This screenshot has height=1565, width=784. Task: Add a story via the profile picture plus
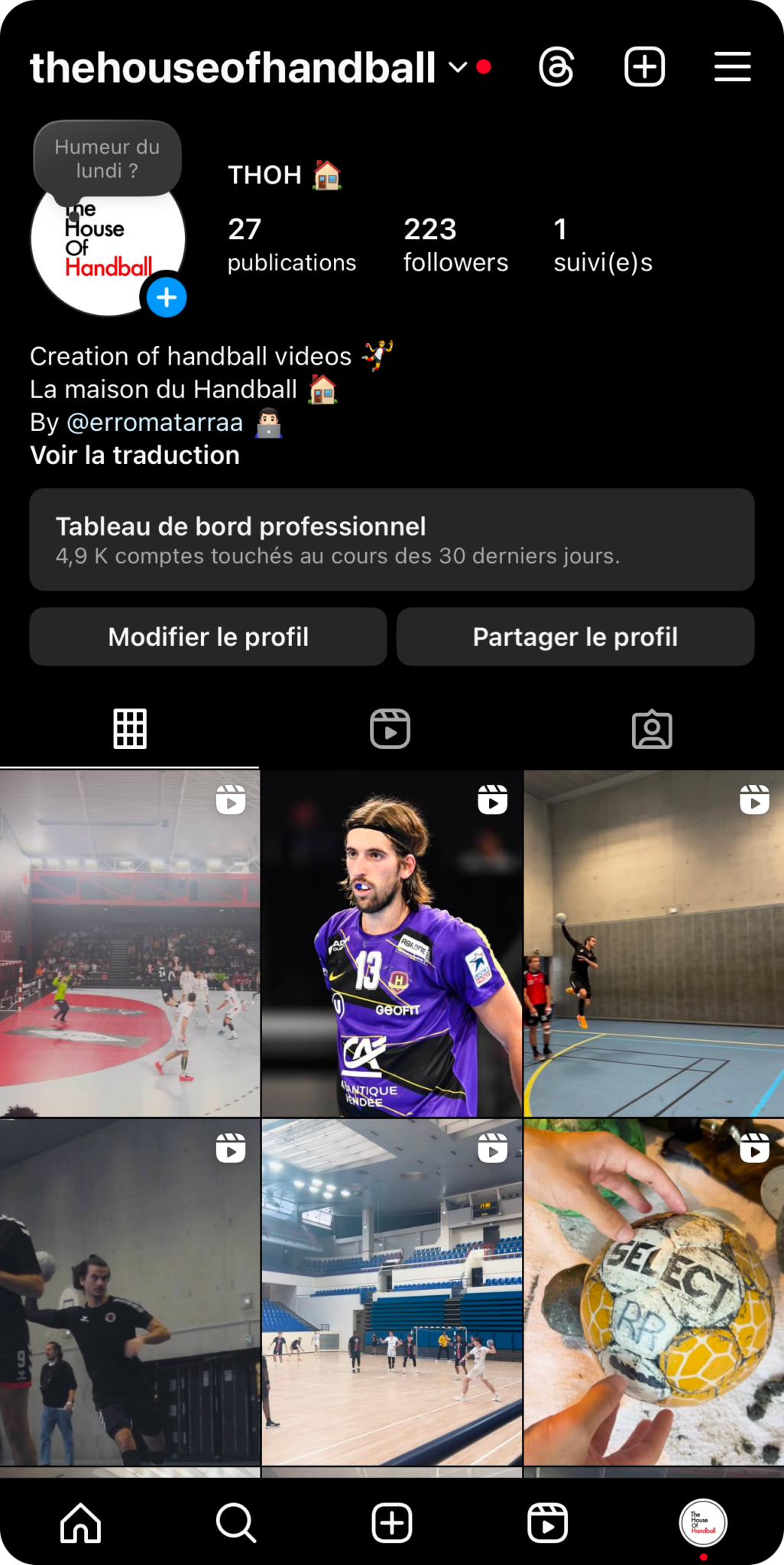[x=167, y=297]
